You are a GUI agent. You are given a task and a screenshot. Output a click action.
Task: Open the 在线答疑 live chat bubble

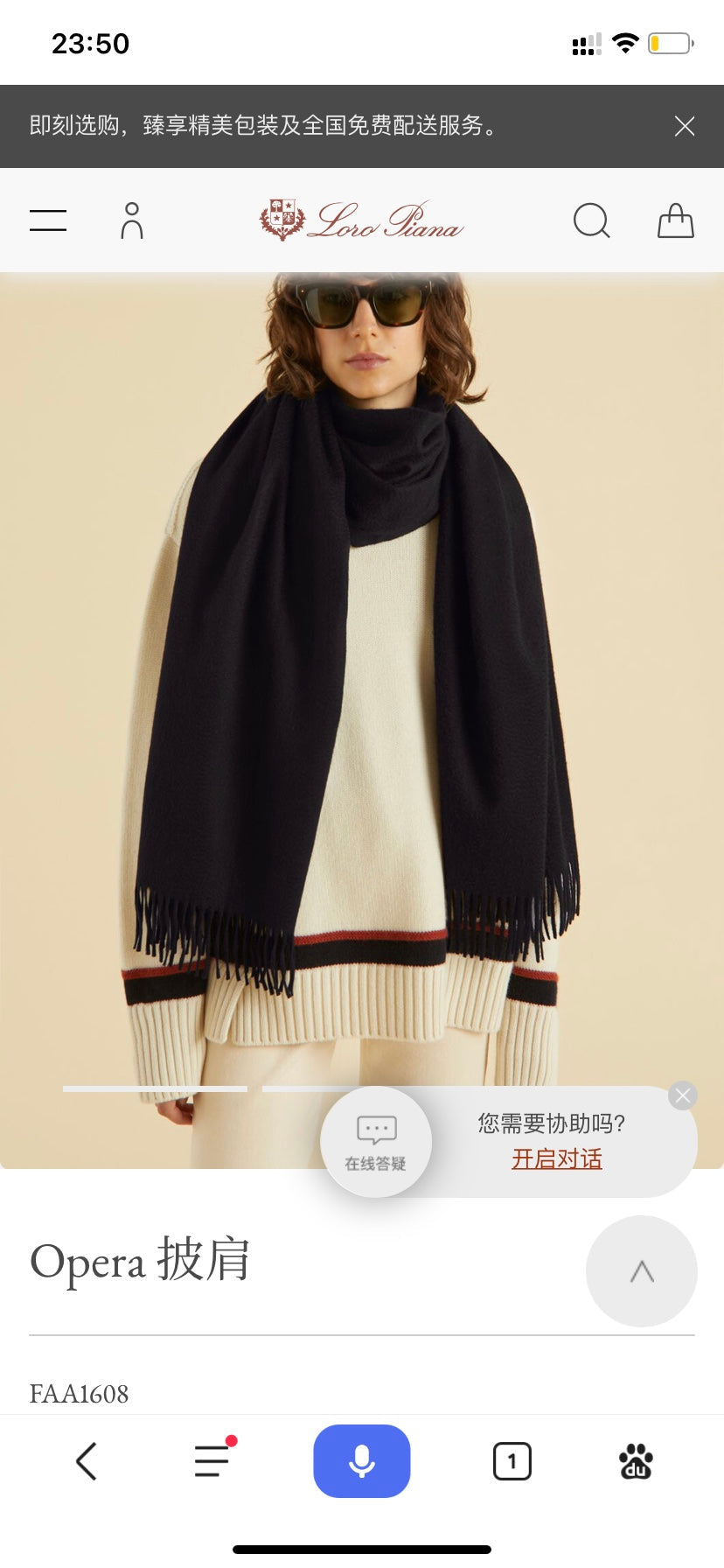tap(376, 1142)
